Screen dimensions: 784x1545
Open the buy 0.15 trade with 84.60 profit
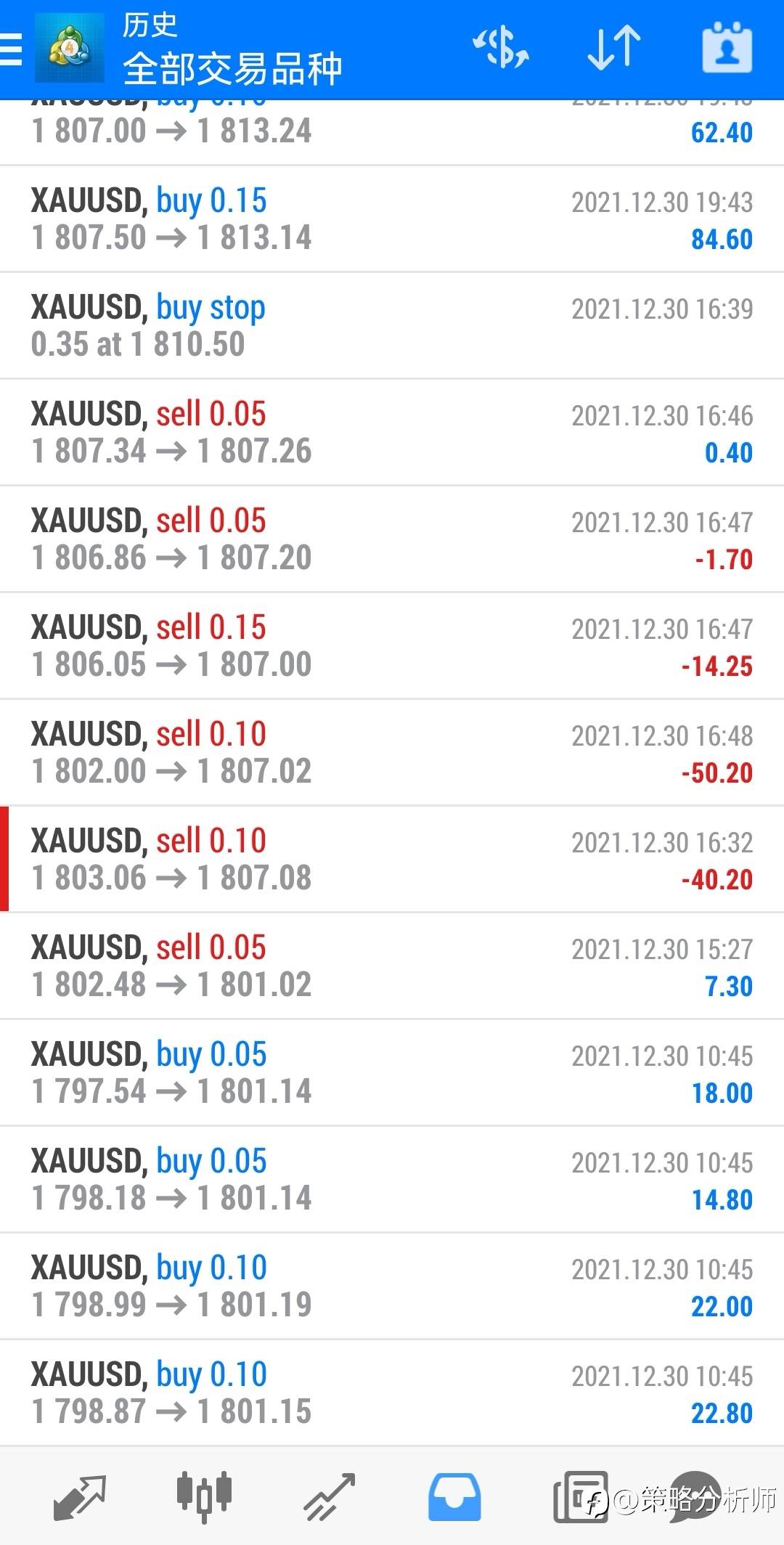tap(392, 219)
